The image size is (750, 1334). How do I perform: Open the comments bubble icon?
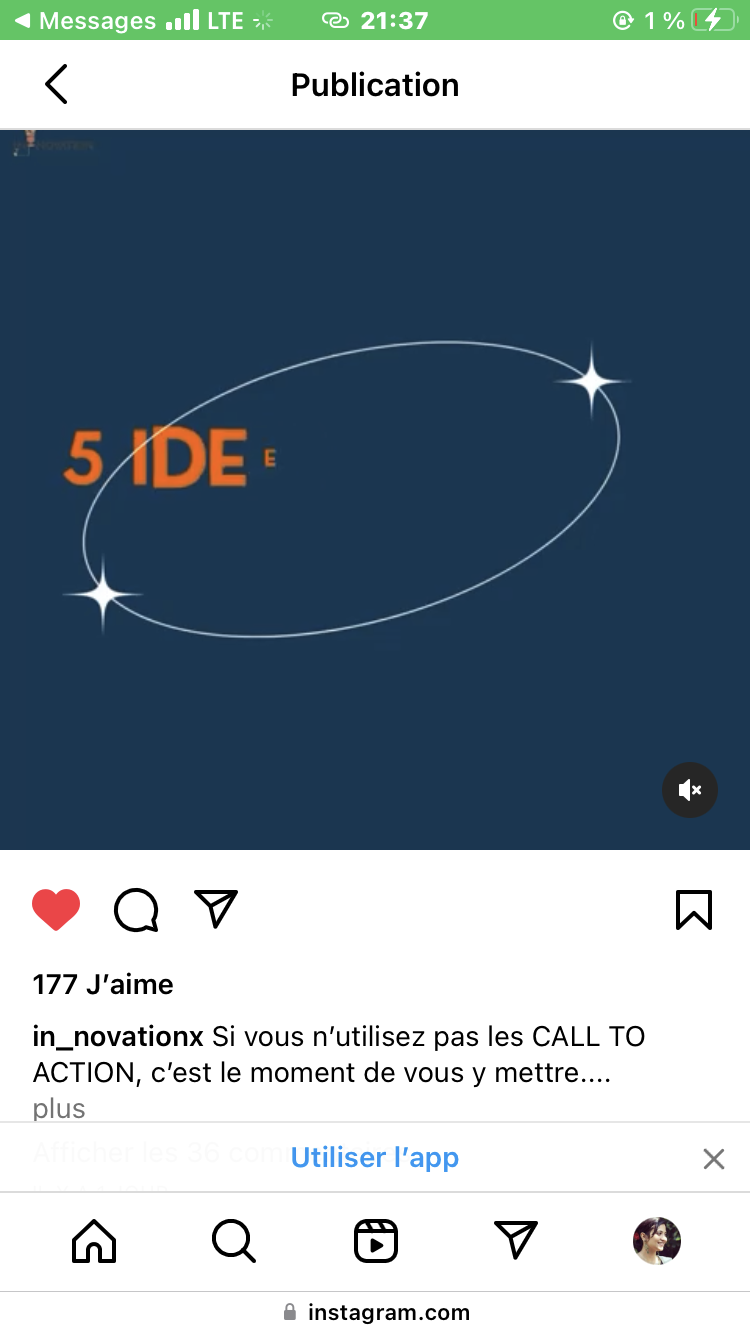pos(136,910)
